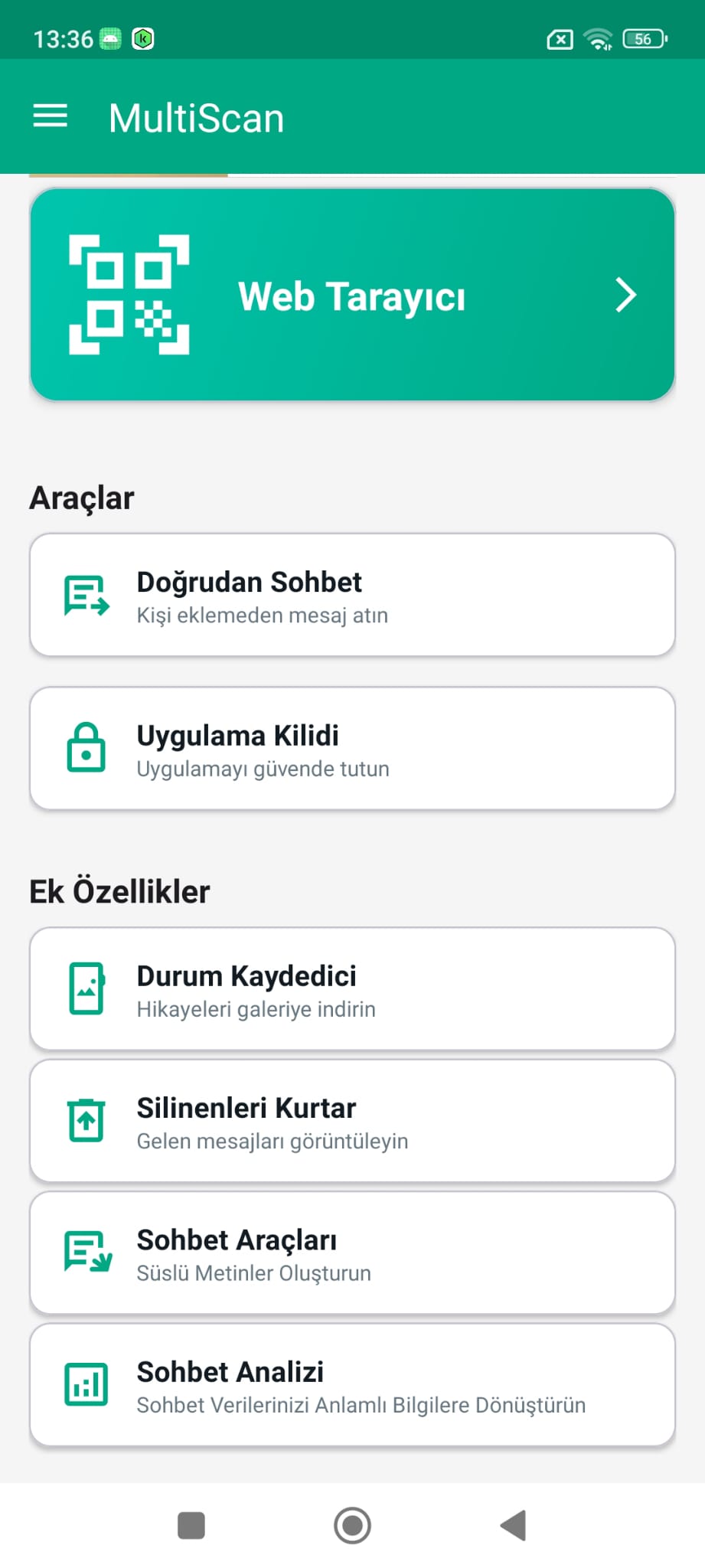Expand Web Tarayıcı via chevron arrow
The image size is (705, 1568).
click(625, 295)
